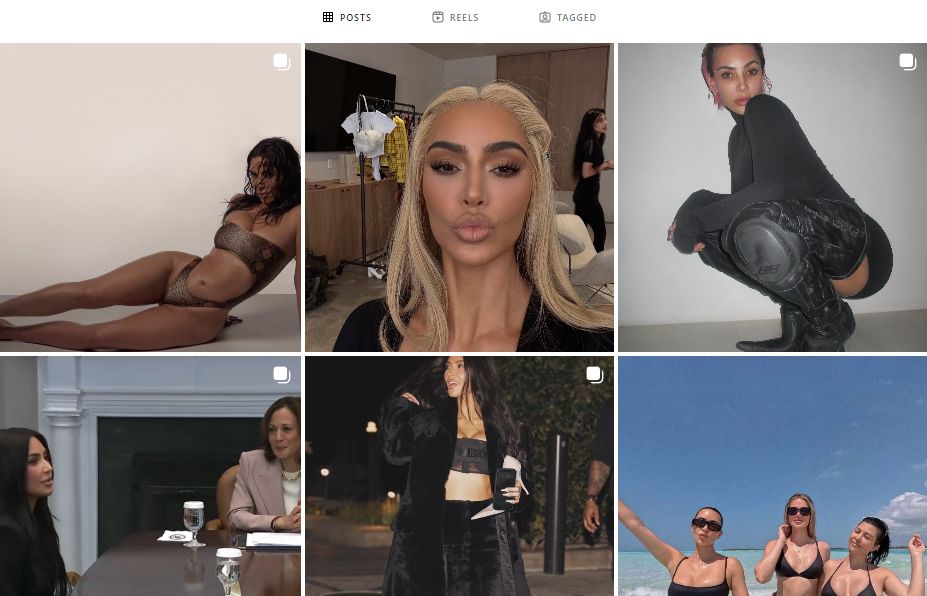Open the blonde wig selfie post
This screenshot has height=596, width=927.
459,197
